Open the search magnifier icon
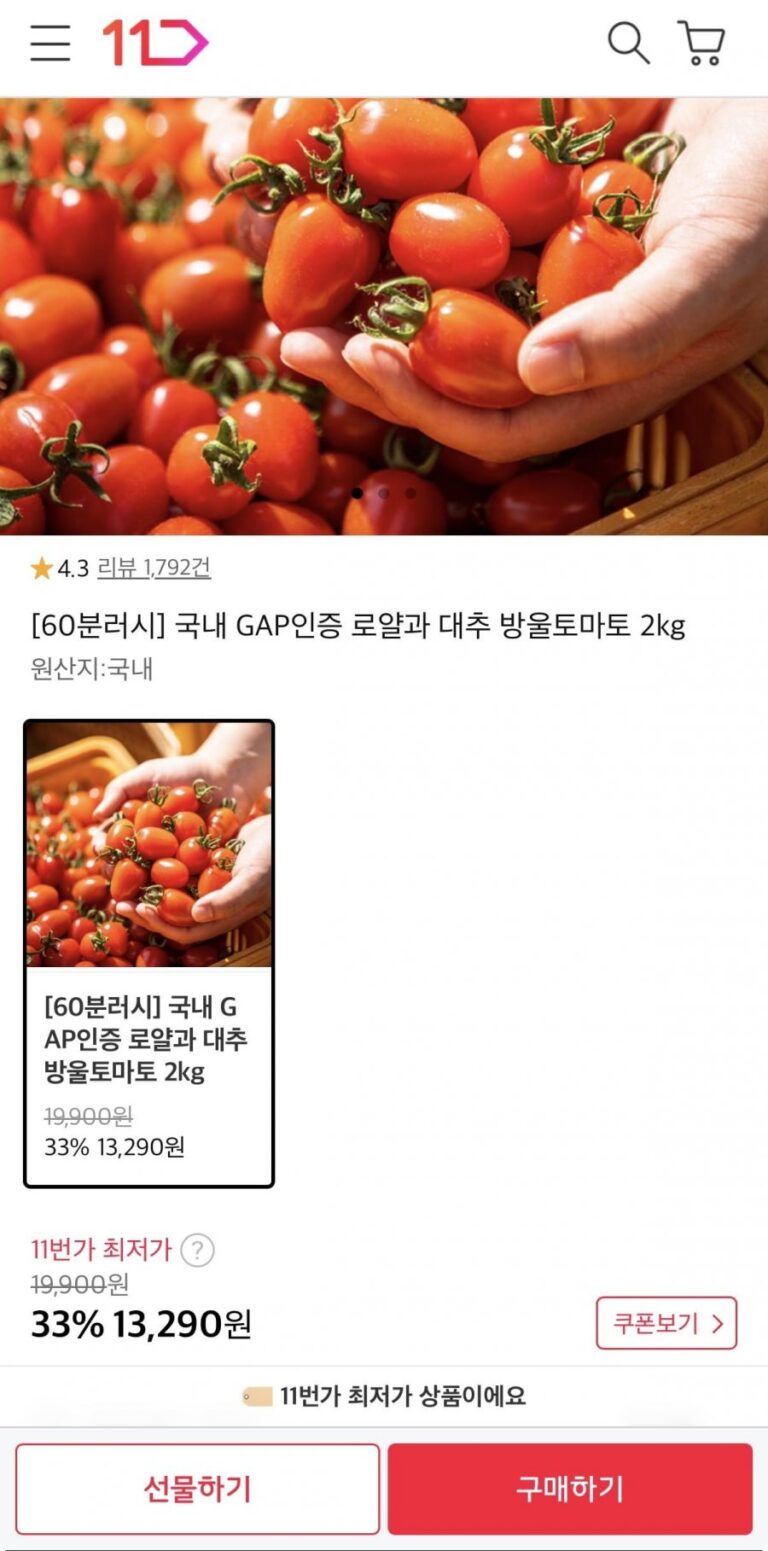This screenshot has height=1551, width=768. click(x=628, y=43)
